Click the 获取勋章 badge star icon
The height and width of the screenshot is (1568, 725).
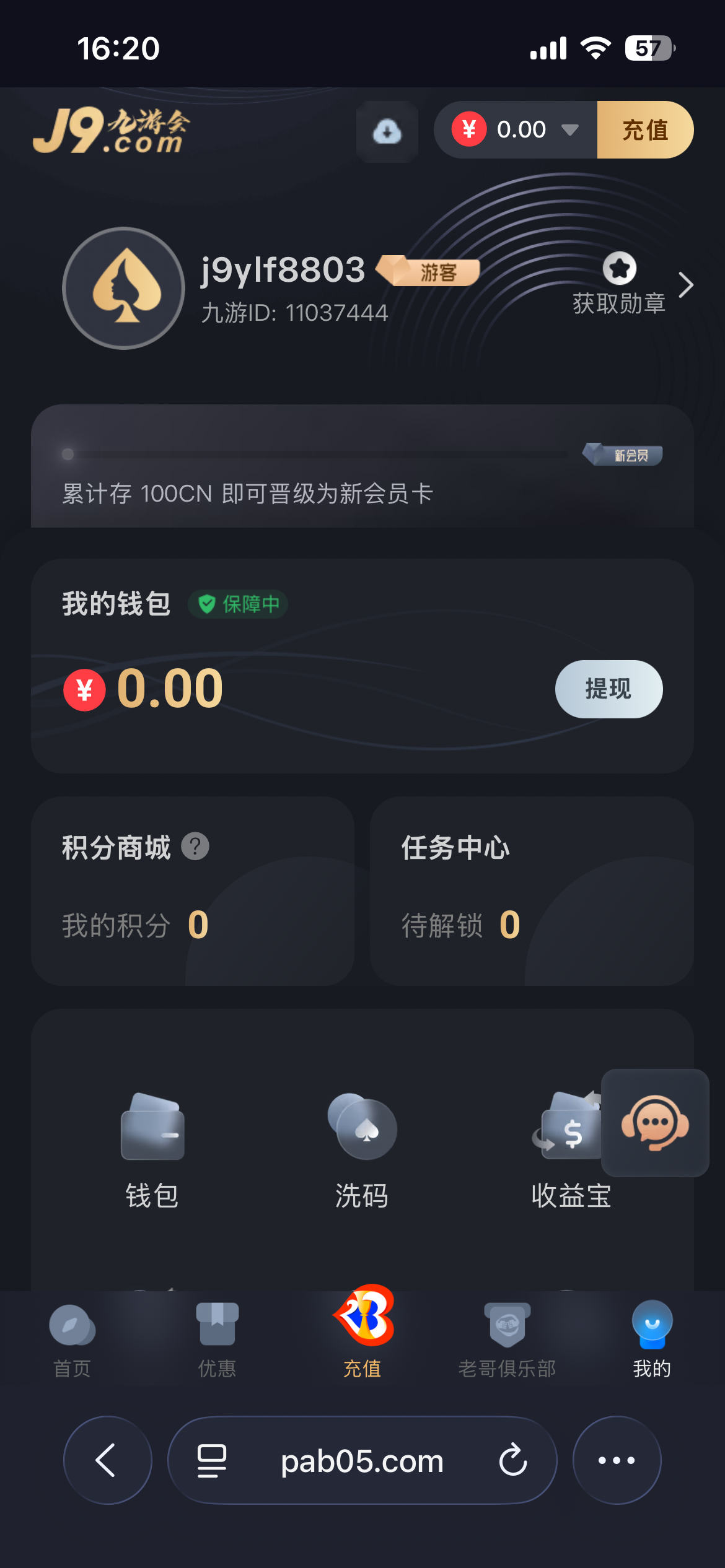[x=619, y=269]
